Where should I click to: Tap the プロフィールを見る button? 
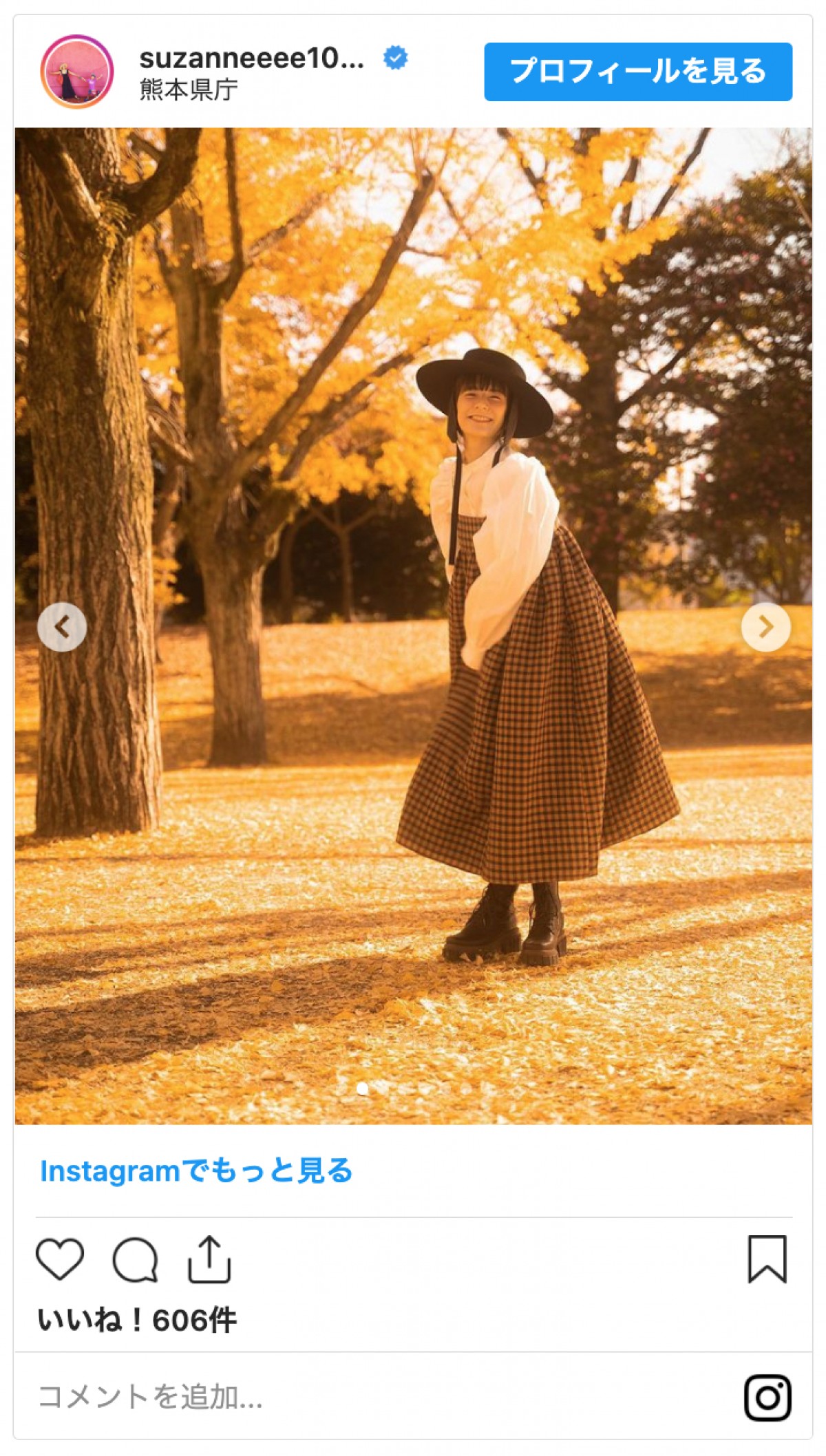[637, 72]
